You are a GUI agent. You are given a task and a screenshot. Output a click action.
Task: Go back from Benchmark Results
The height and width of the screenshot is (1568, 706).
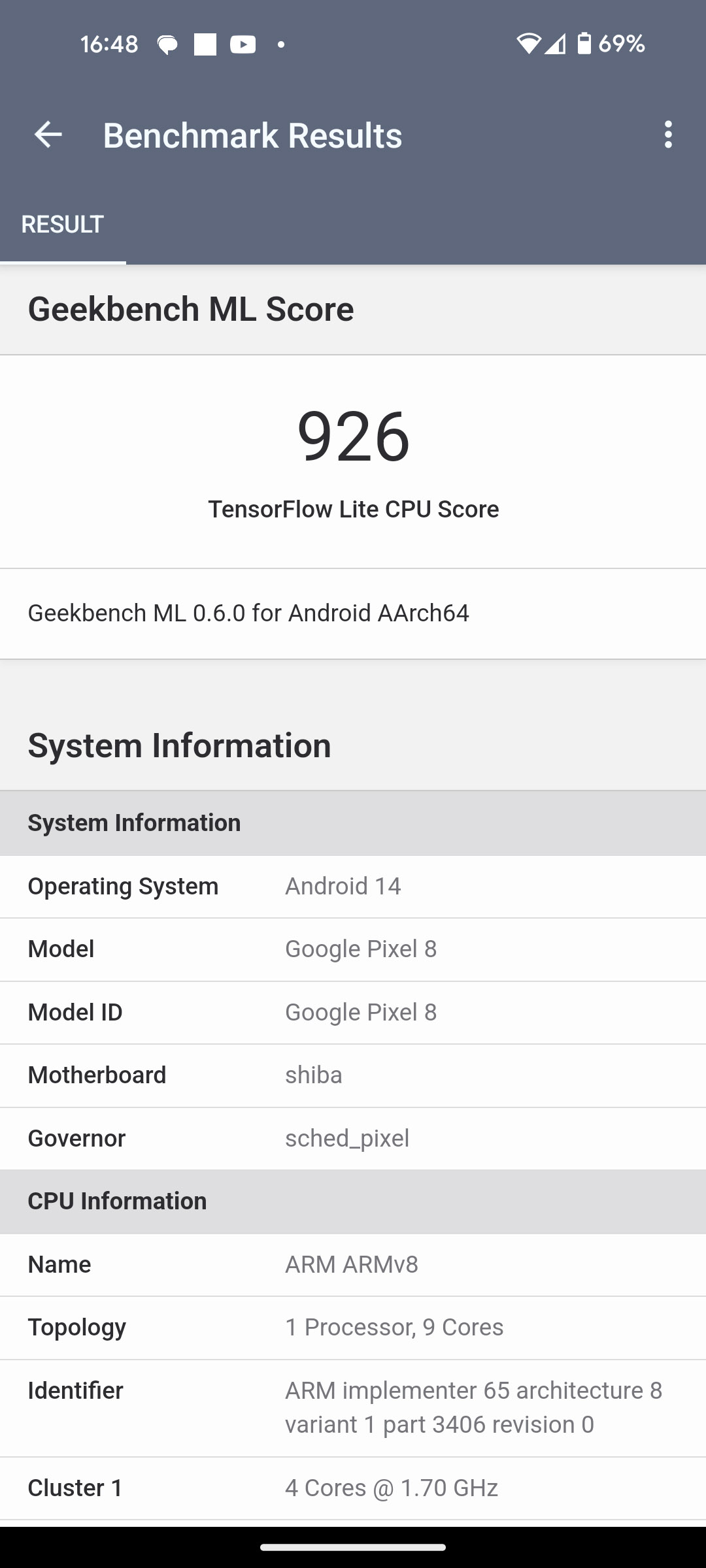(x=48, y=135)
